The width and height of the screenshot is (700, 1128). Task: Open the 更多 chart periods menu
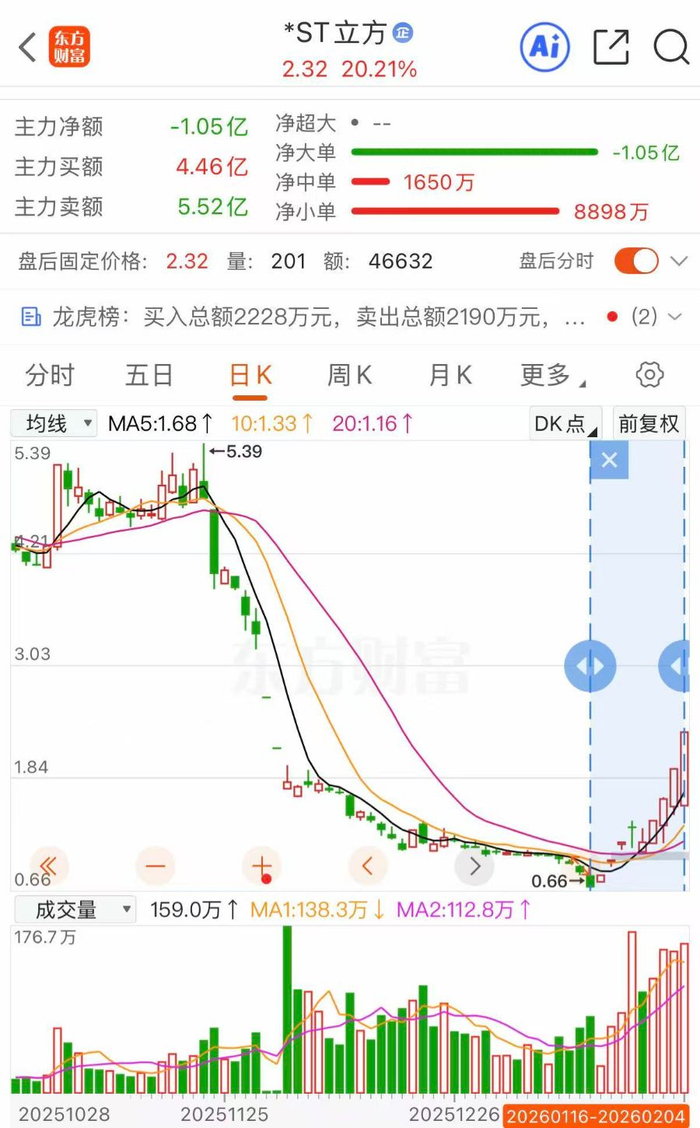pos(551,375)
